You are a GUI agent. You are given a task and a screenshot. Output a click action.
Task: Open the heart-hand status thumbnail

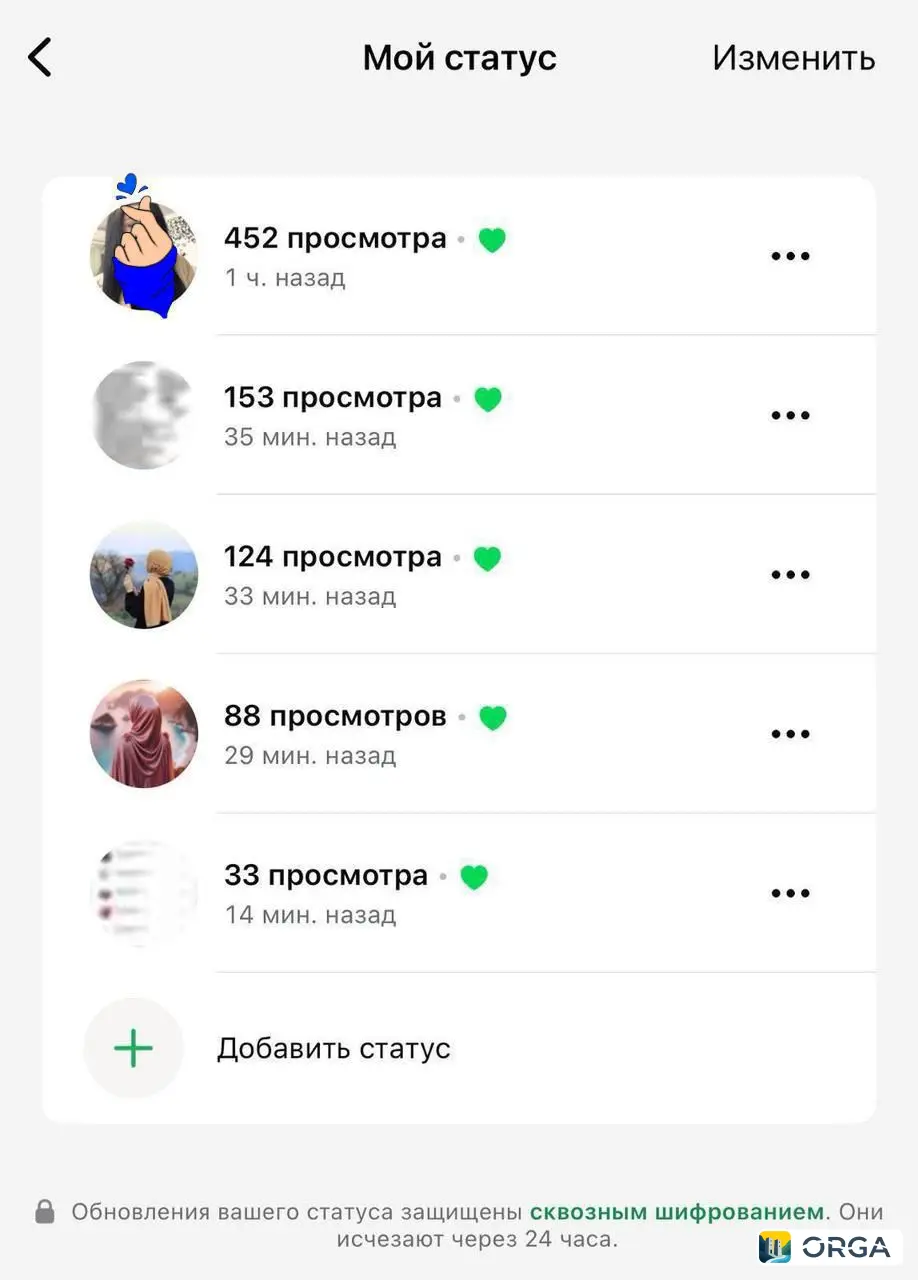tap(143, 255)
